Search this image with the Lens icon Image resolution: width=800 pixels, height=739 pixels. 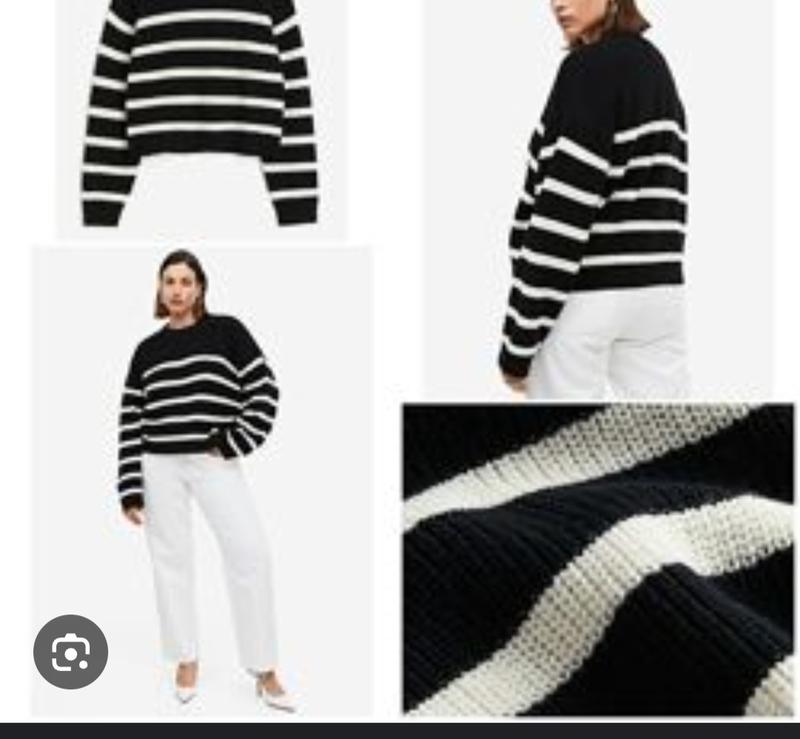click(70, 652)
